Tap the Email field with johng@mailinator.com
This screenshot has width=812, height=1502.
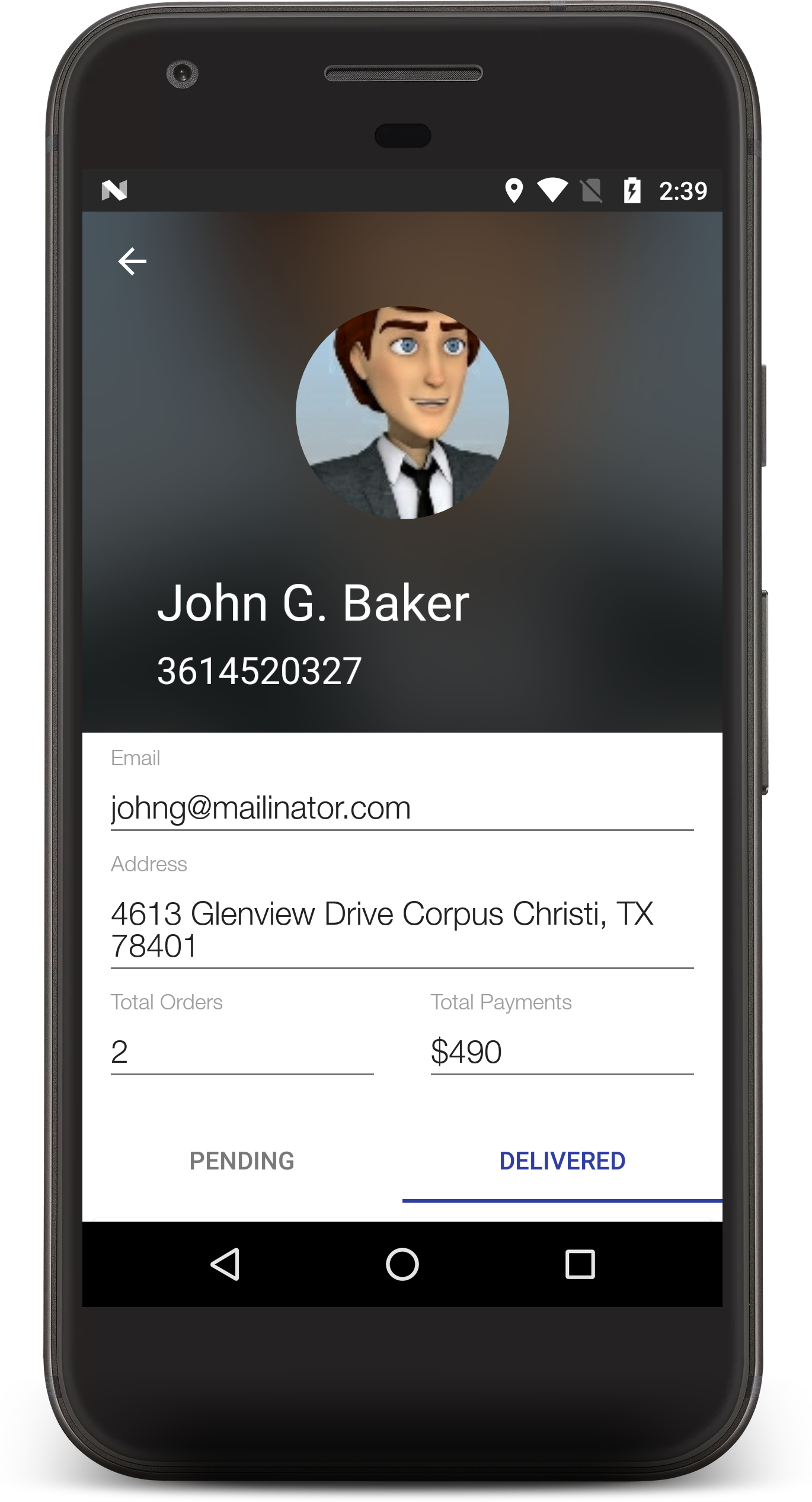pyautogui.click(x=402, y=808)
